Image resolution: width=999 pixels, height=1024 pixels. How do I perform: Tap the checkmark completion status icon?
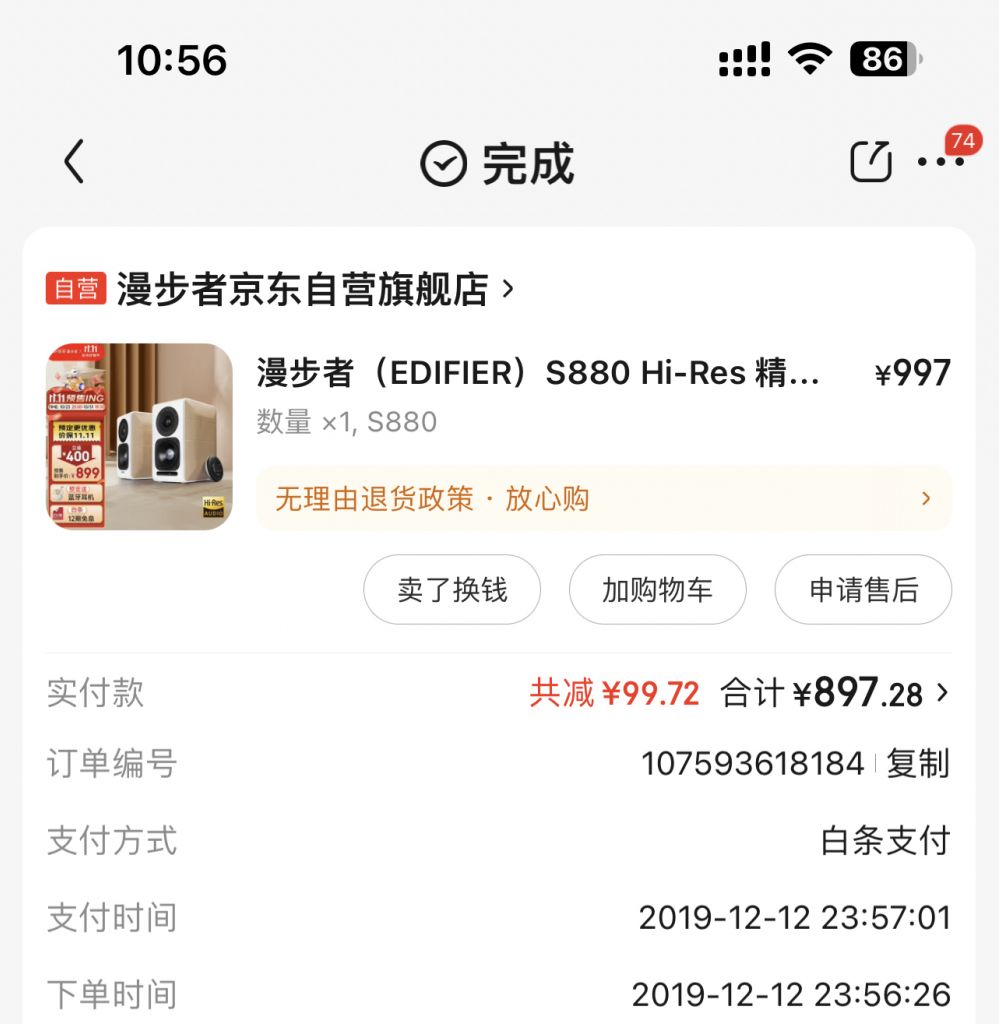(x=443, y=163)
